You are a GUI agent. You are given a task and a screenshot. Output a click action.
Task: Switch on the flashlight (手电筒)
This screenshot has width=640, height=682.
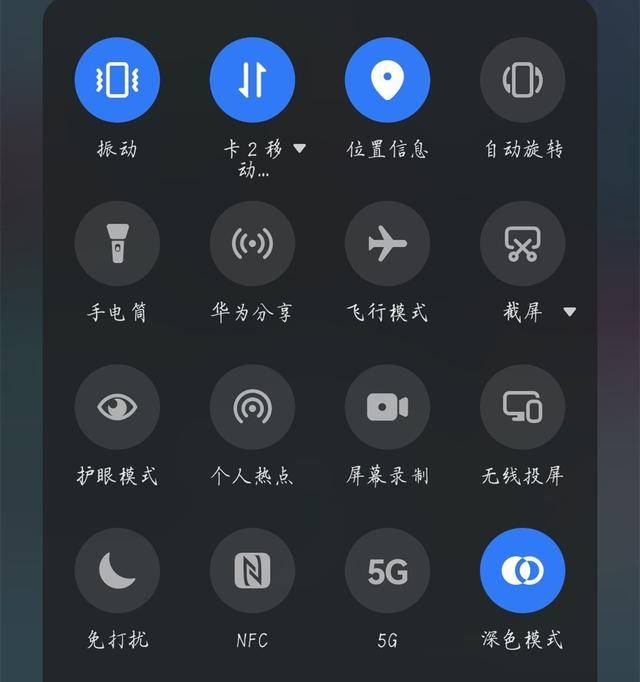pos(117,244)
